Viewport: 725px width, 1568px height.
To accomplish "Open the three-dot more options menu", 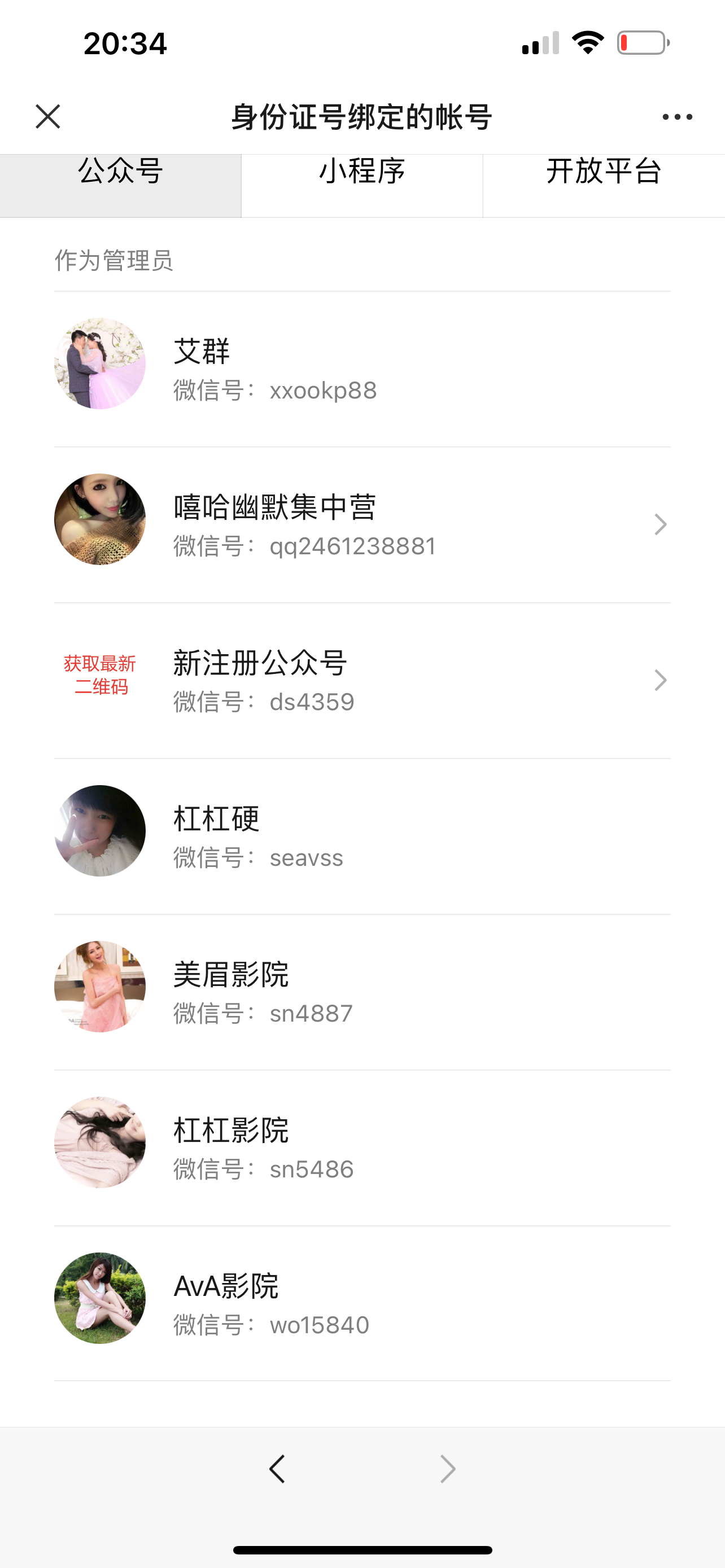I will click(677, 116).
